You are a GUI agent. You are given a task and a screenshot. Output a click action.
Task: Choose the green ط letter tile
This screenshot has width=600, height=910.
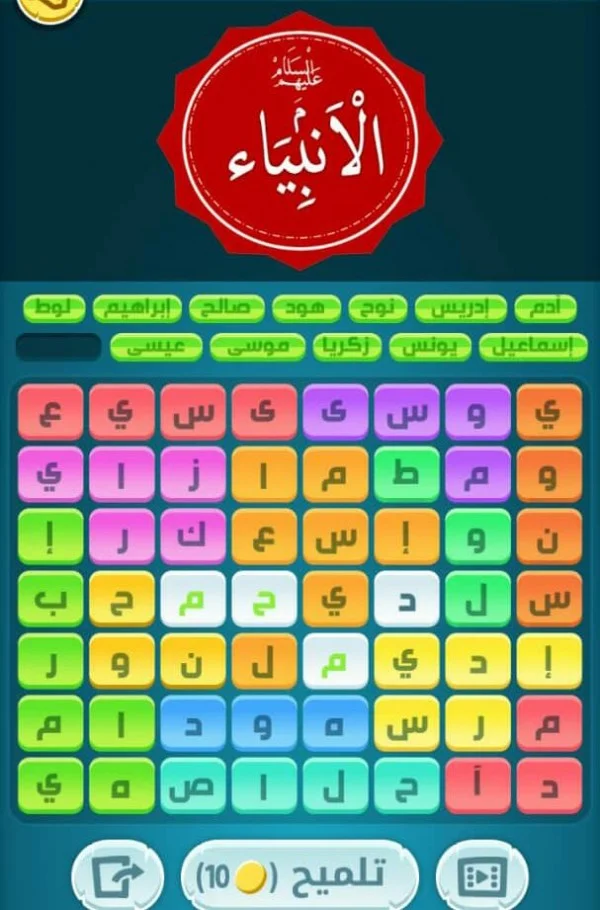[407, 474]
